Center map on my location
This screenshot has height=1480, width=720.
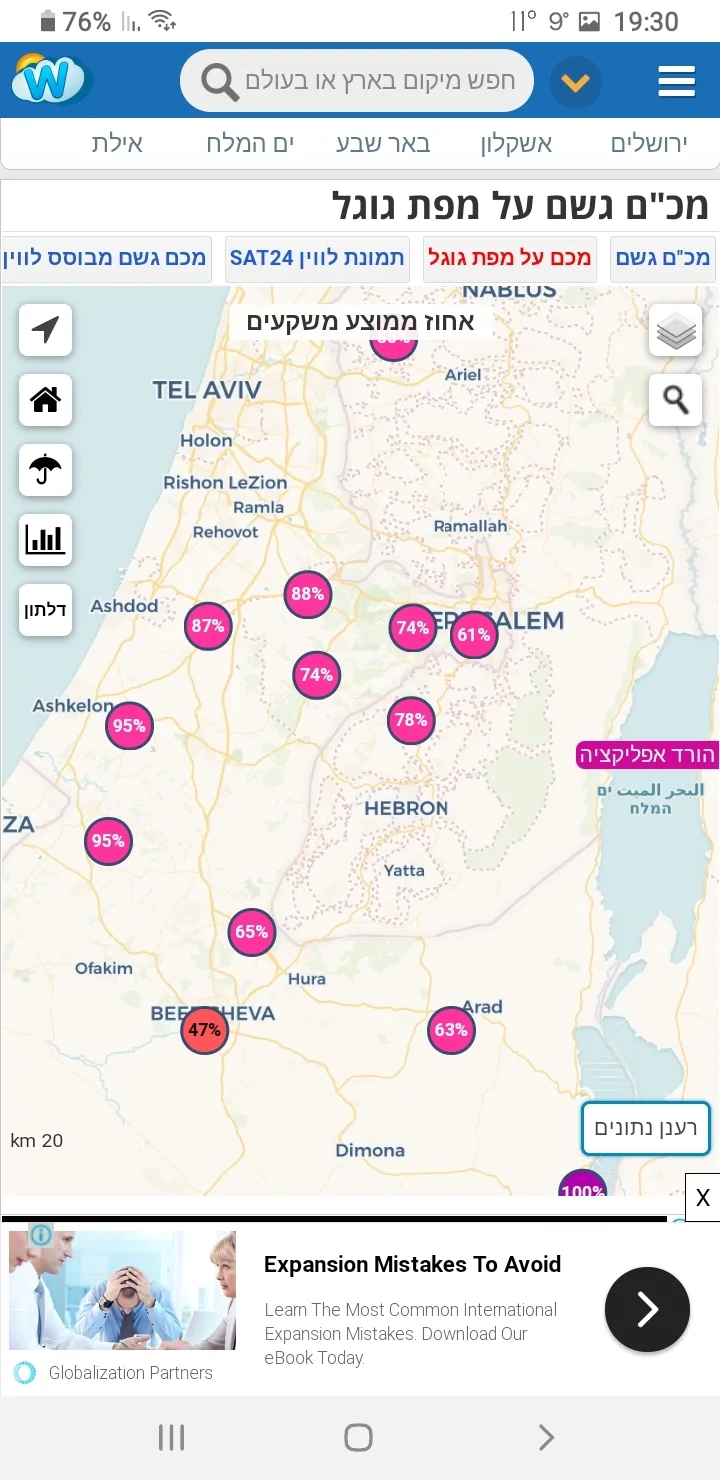[x=45, y=330]
